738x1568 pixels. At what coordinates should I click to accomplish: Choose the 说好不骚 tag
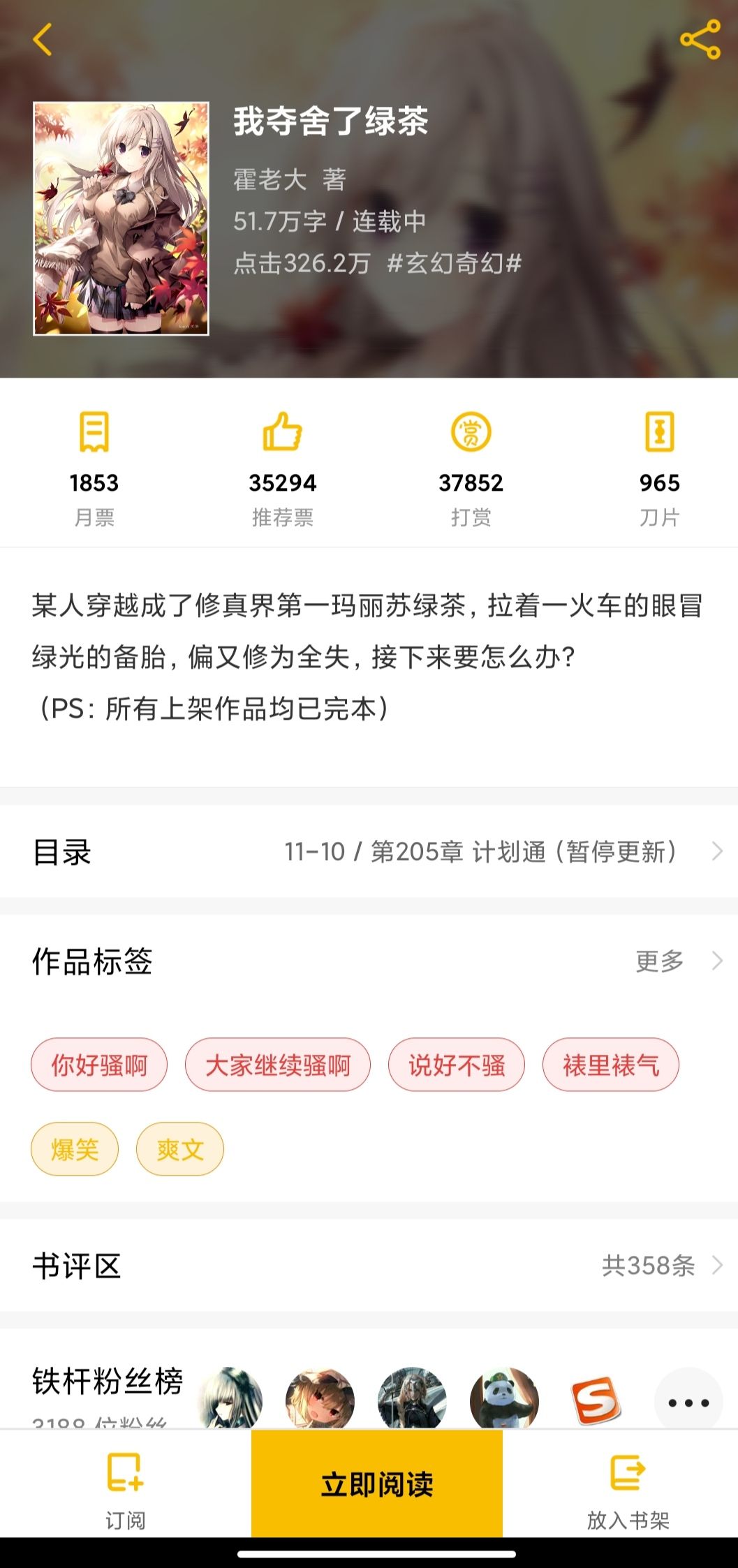[x=457, y=1065]
